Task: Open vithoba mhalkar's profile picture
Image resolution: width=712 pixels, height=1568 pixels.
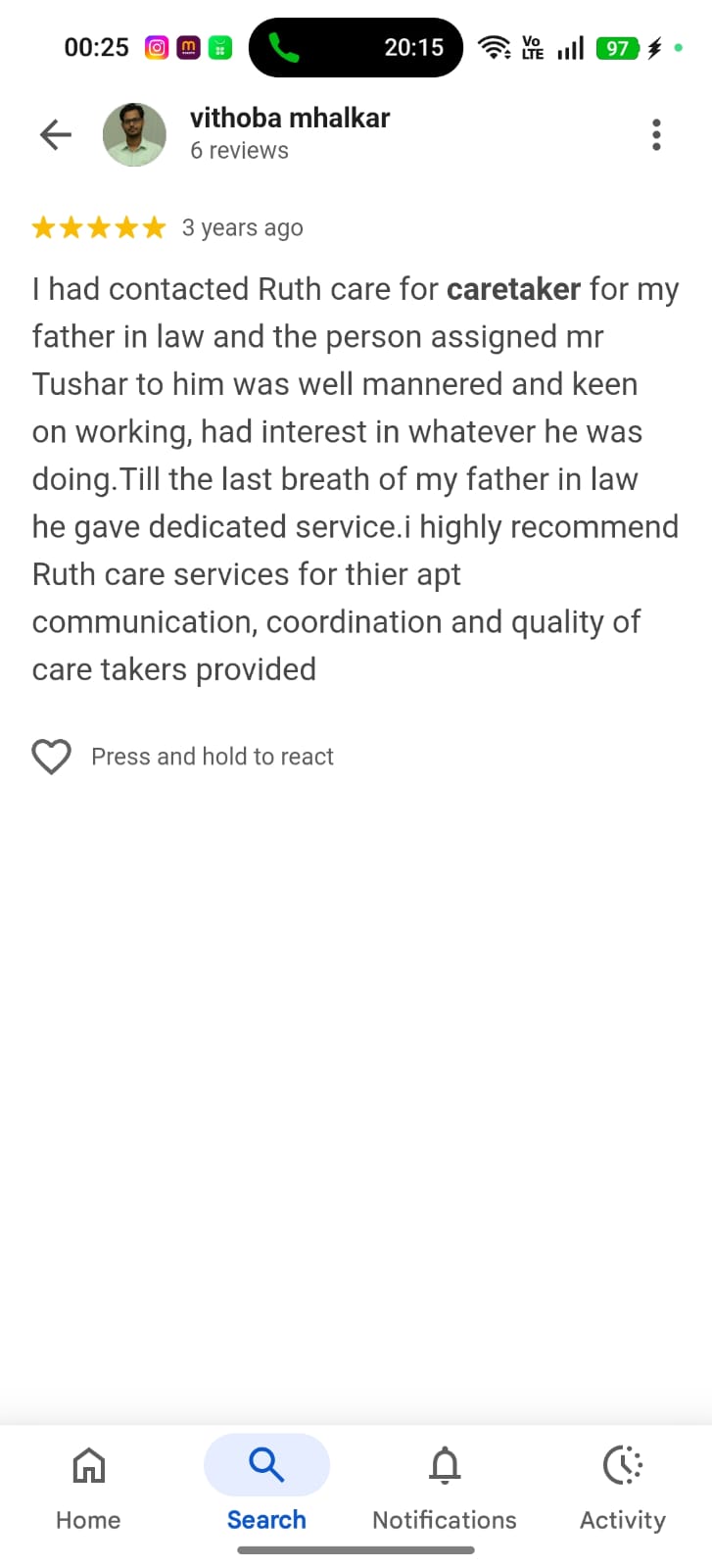Action: [x=134, y=134]
